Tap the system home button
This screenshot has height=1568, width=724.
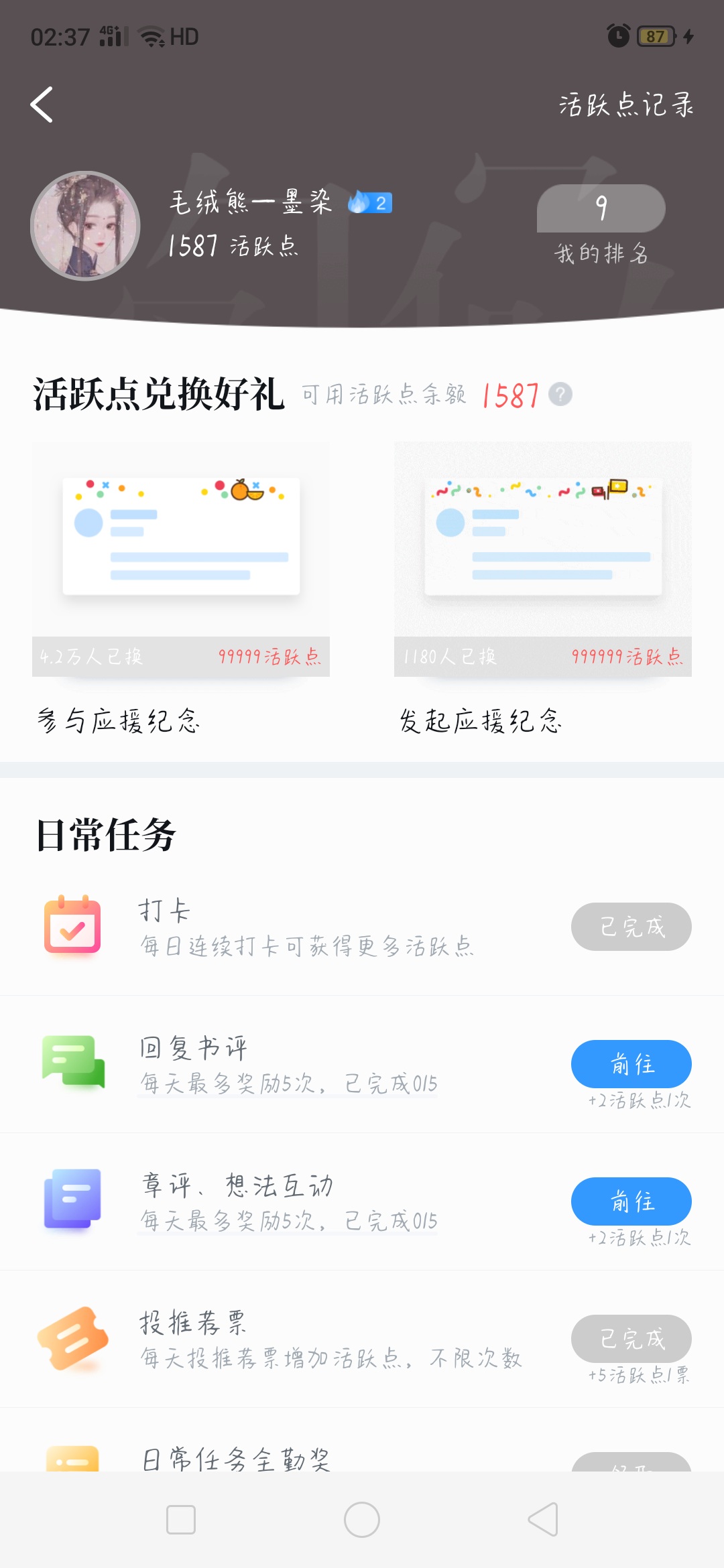click(362, 1520)
